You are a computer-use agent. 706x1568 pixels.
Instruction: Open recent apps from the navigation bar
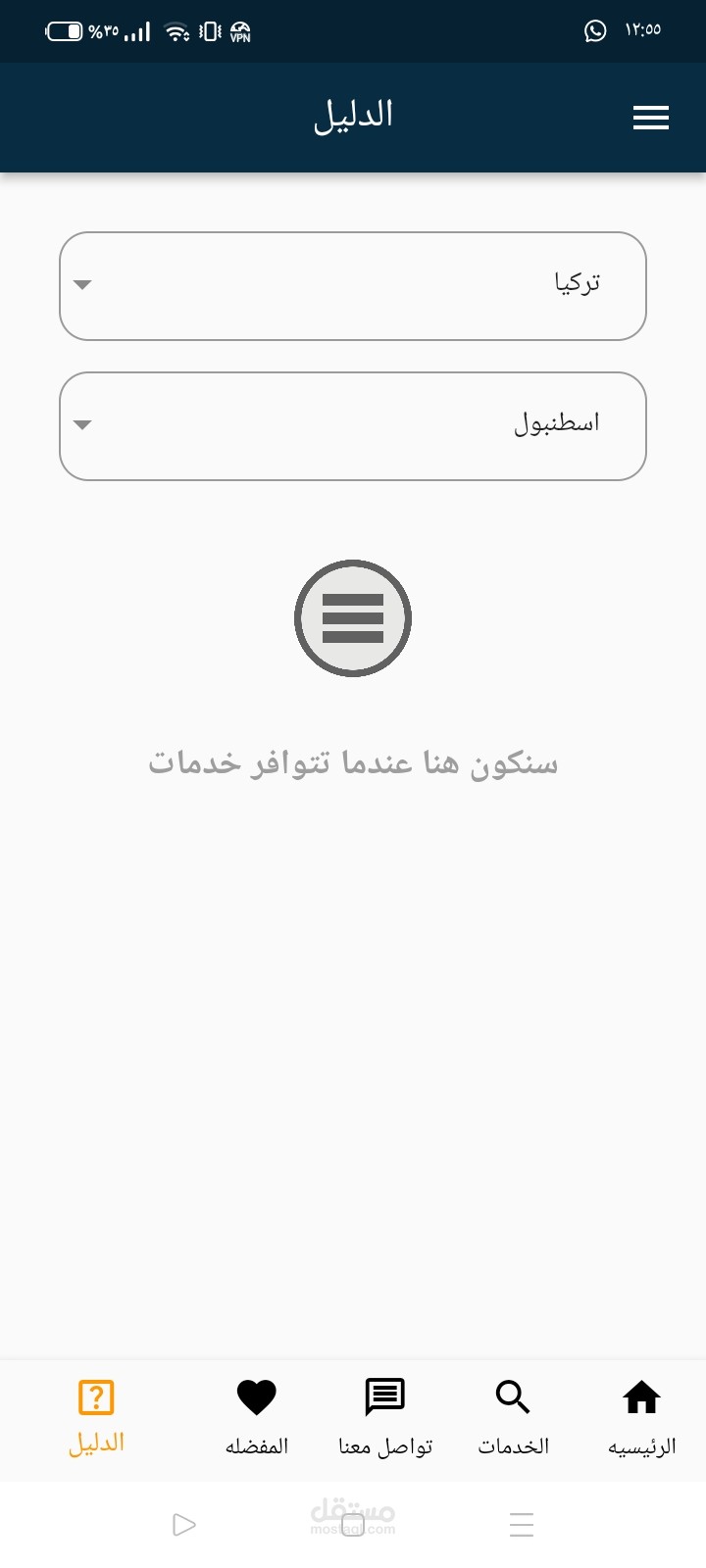522,1525
